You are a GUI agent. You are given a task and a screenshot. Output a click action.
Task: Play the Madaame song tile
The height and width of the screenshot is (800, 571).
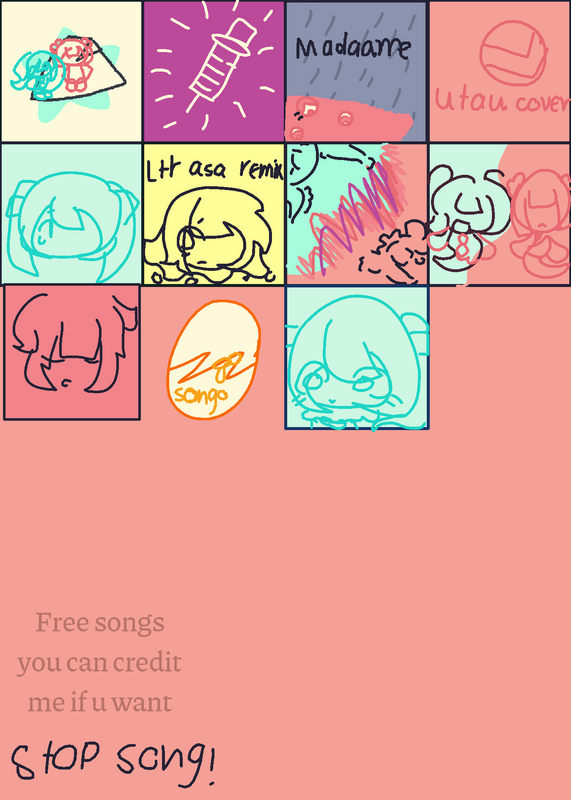(356, 71)
